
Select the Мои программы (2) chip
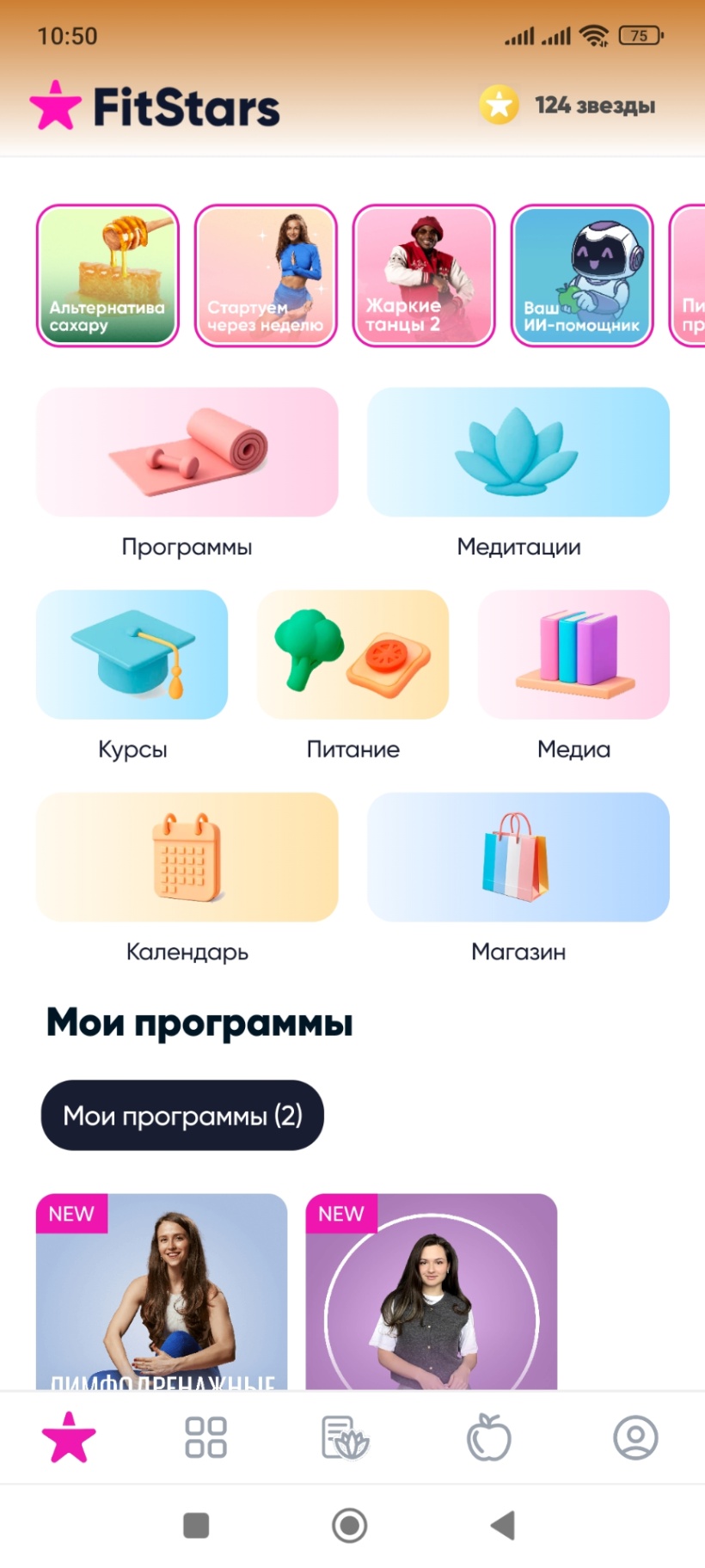[x=182, y=1115]
